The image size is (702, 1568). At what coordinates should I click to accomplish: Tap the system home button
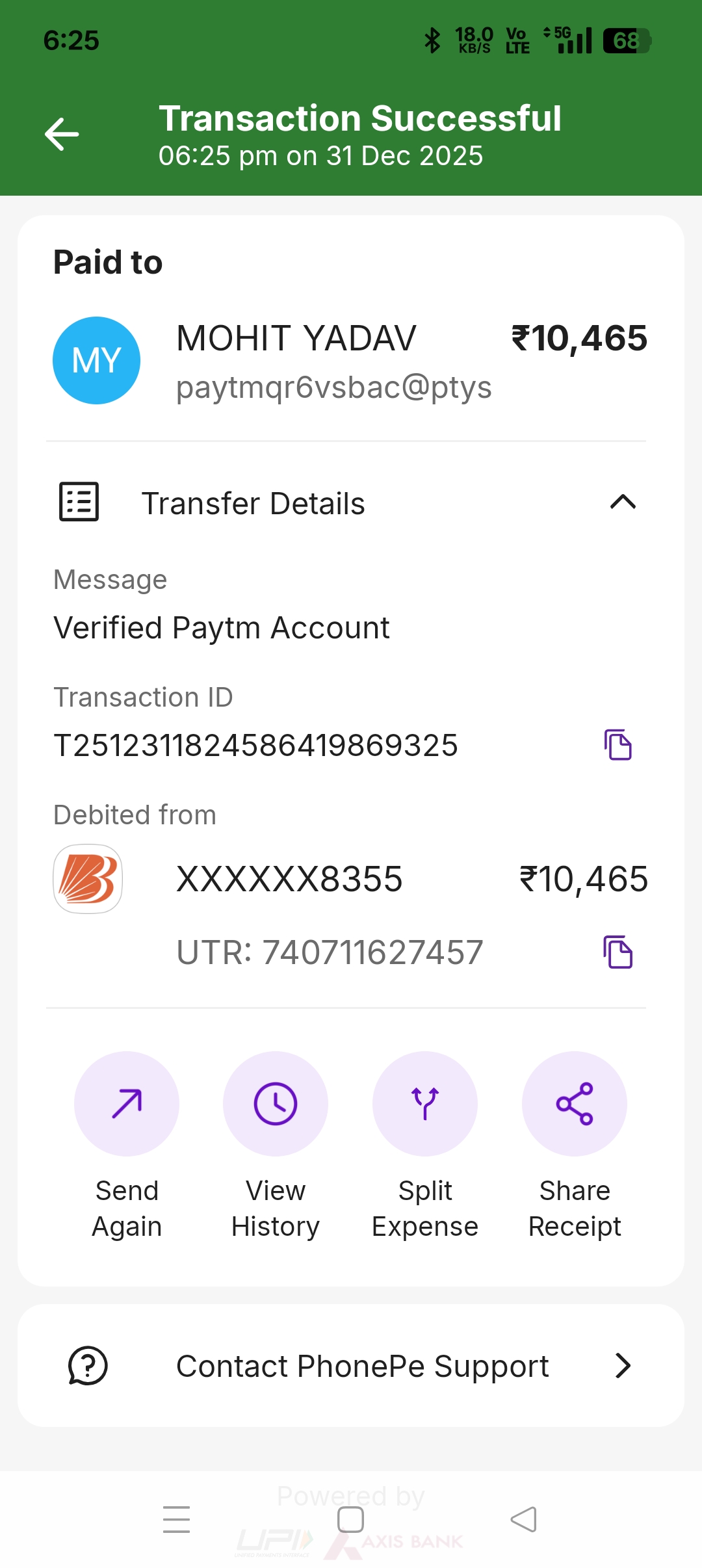tap(351, 1520)
